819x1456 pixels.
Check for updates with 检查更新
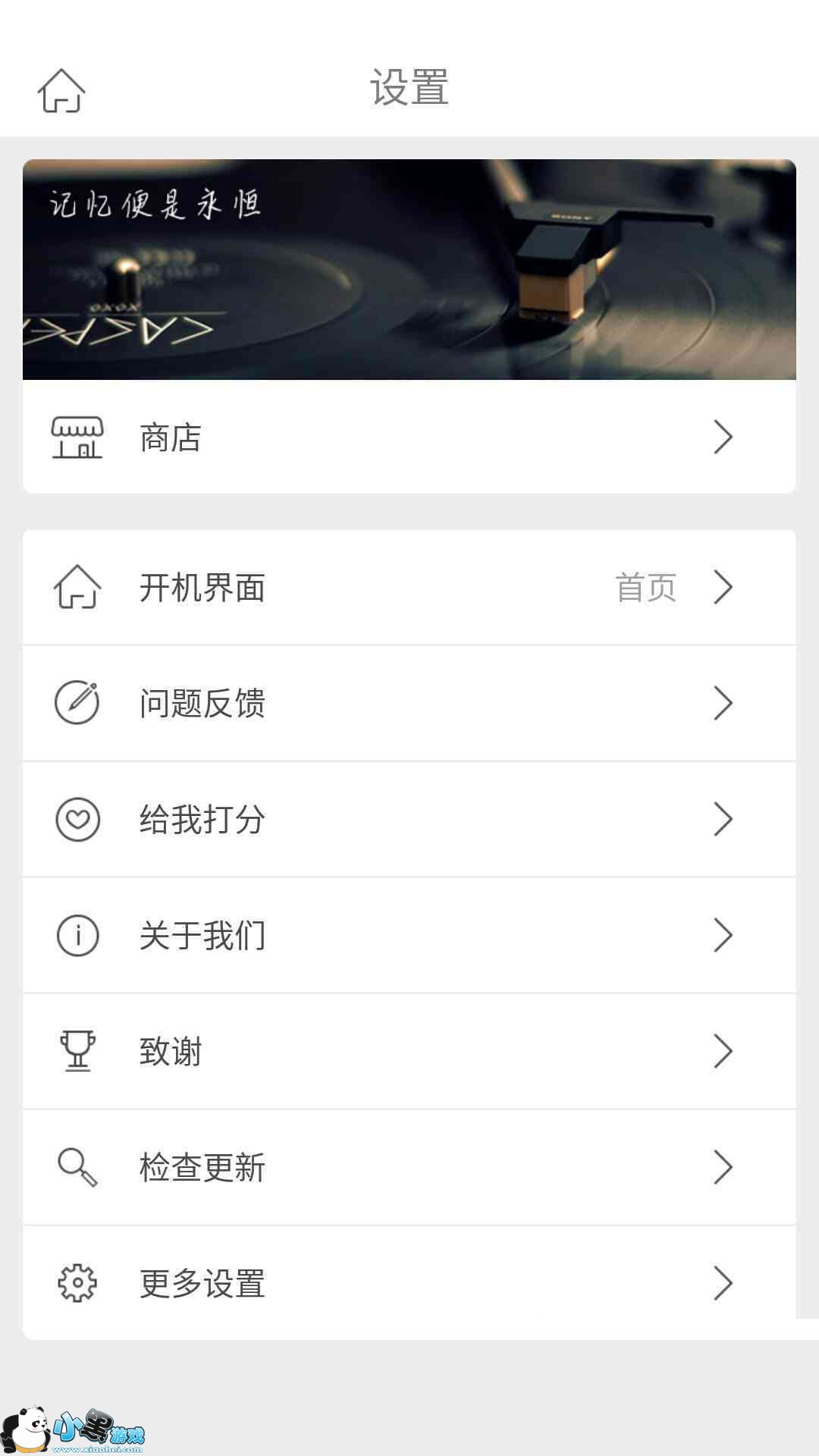(x=409, y=1167)
